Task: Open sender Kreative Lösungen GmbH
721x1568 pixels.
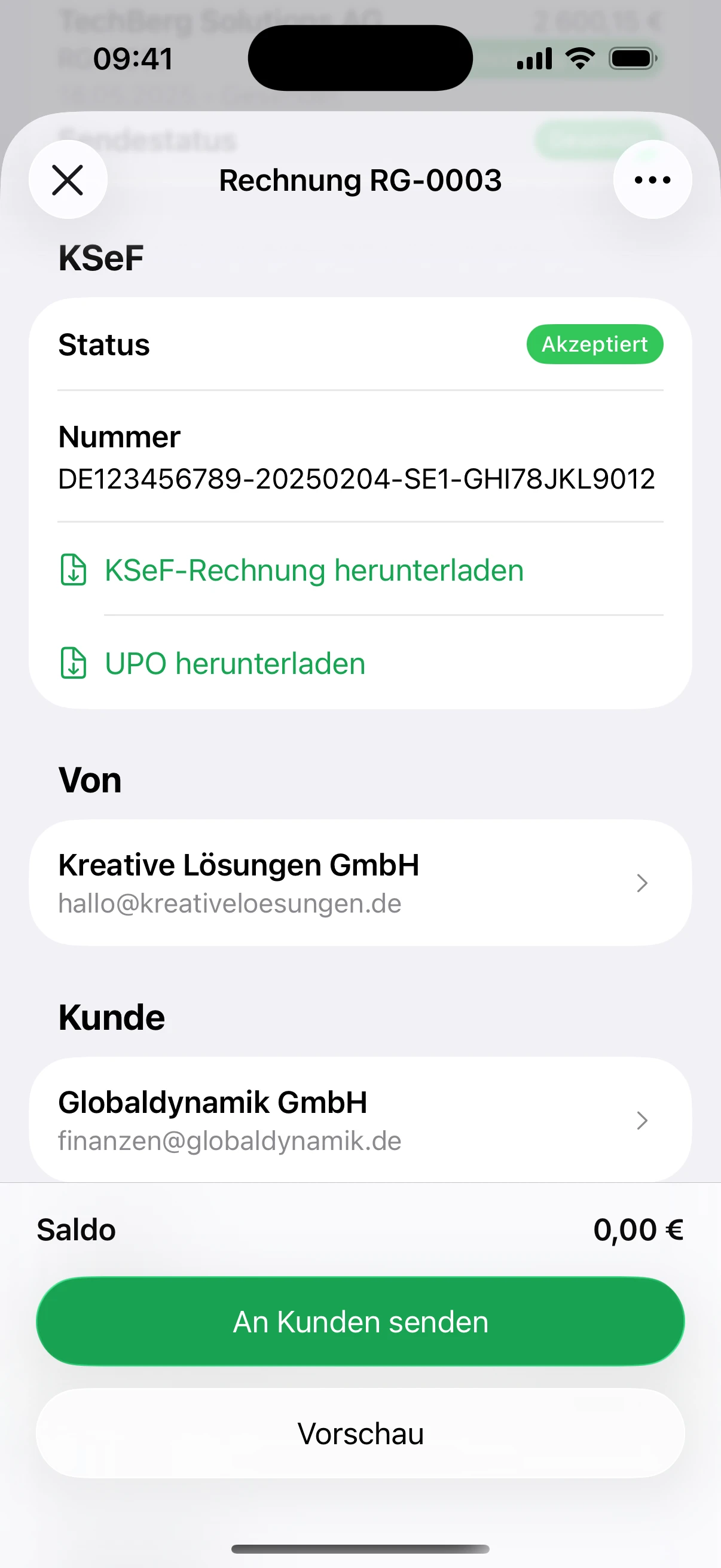Action: coord(360,883)
